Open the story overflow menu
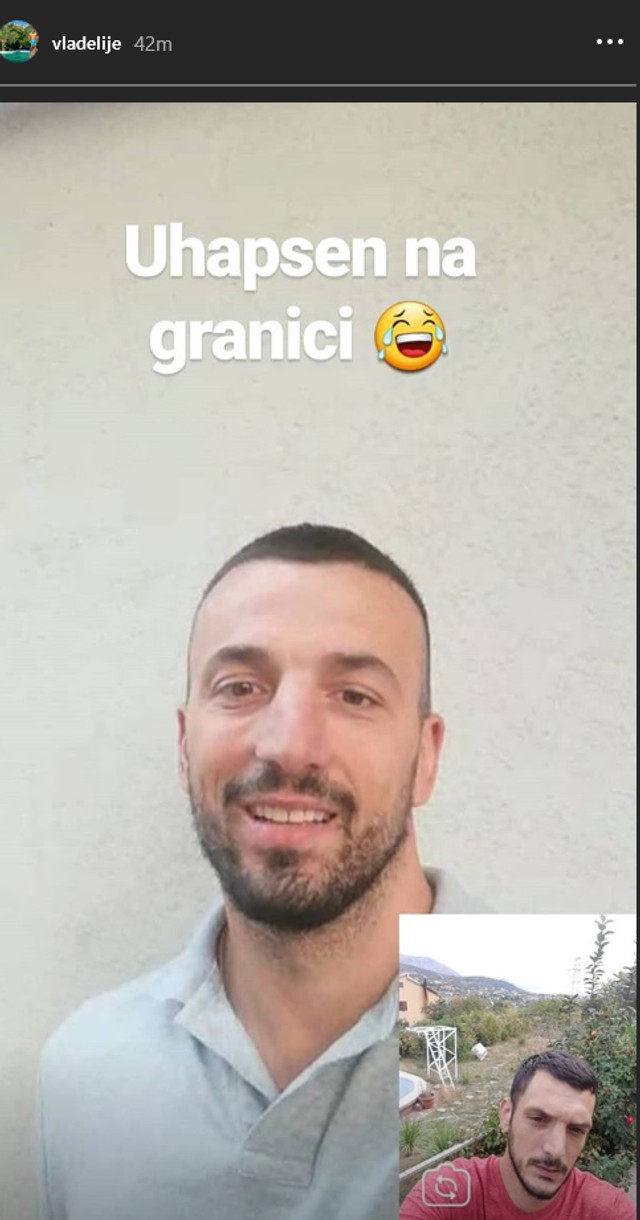This screenshot has width=640, height=1220. tap(609, 42)
